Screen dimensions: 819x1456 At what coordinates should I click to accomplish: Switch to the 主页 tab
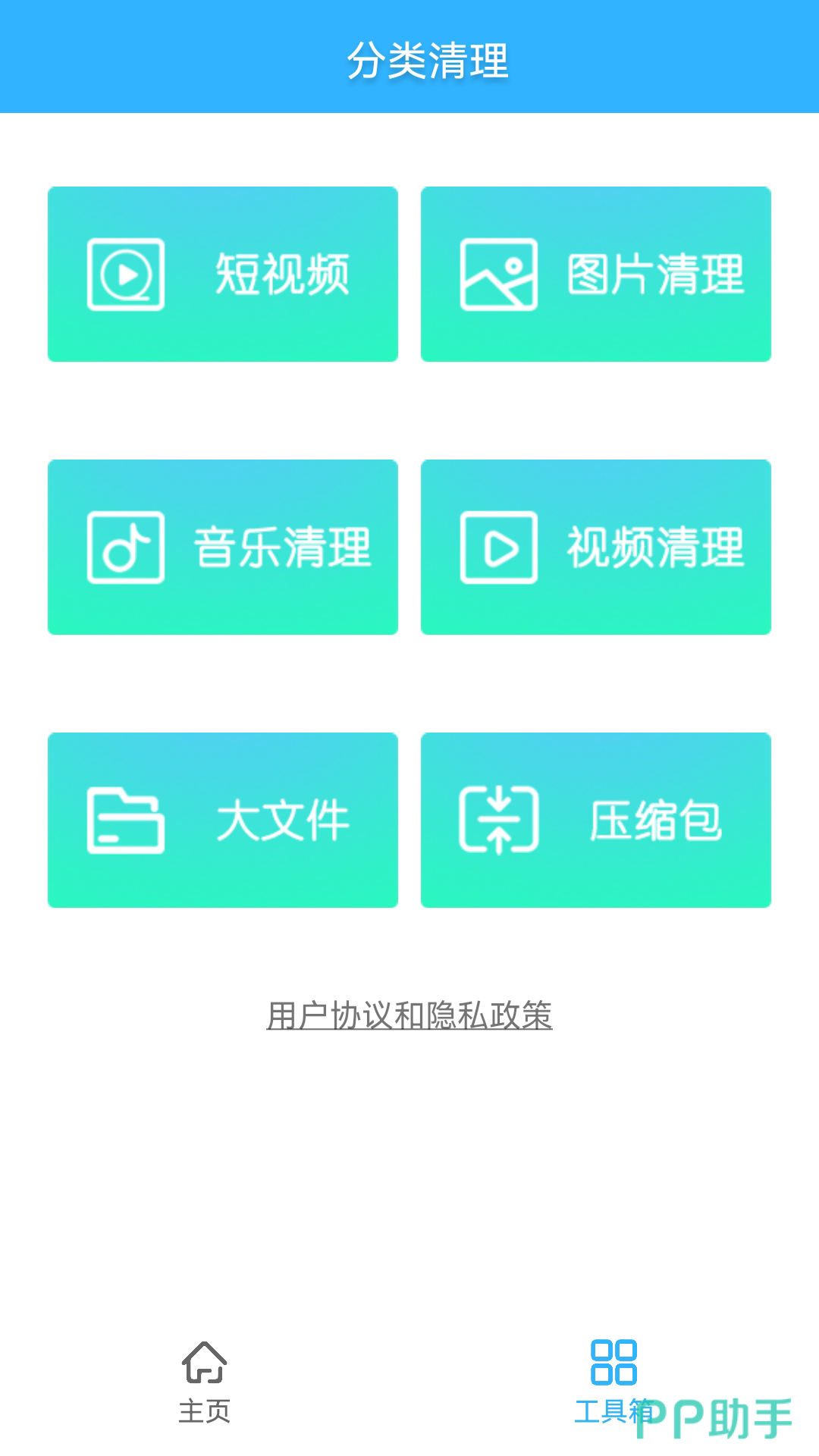pos(205,1380)
